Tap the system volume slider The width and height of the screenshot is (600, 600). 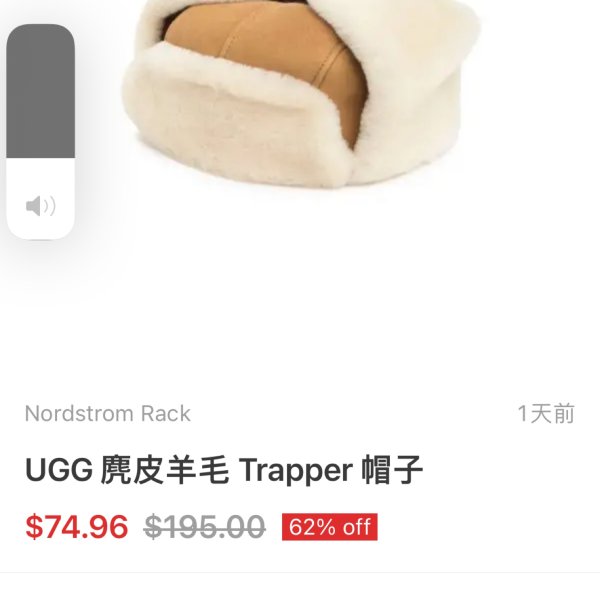pos(40,130)
